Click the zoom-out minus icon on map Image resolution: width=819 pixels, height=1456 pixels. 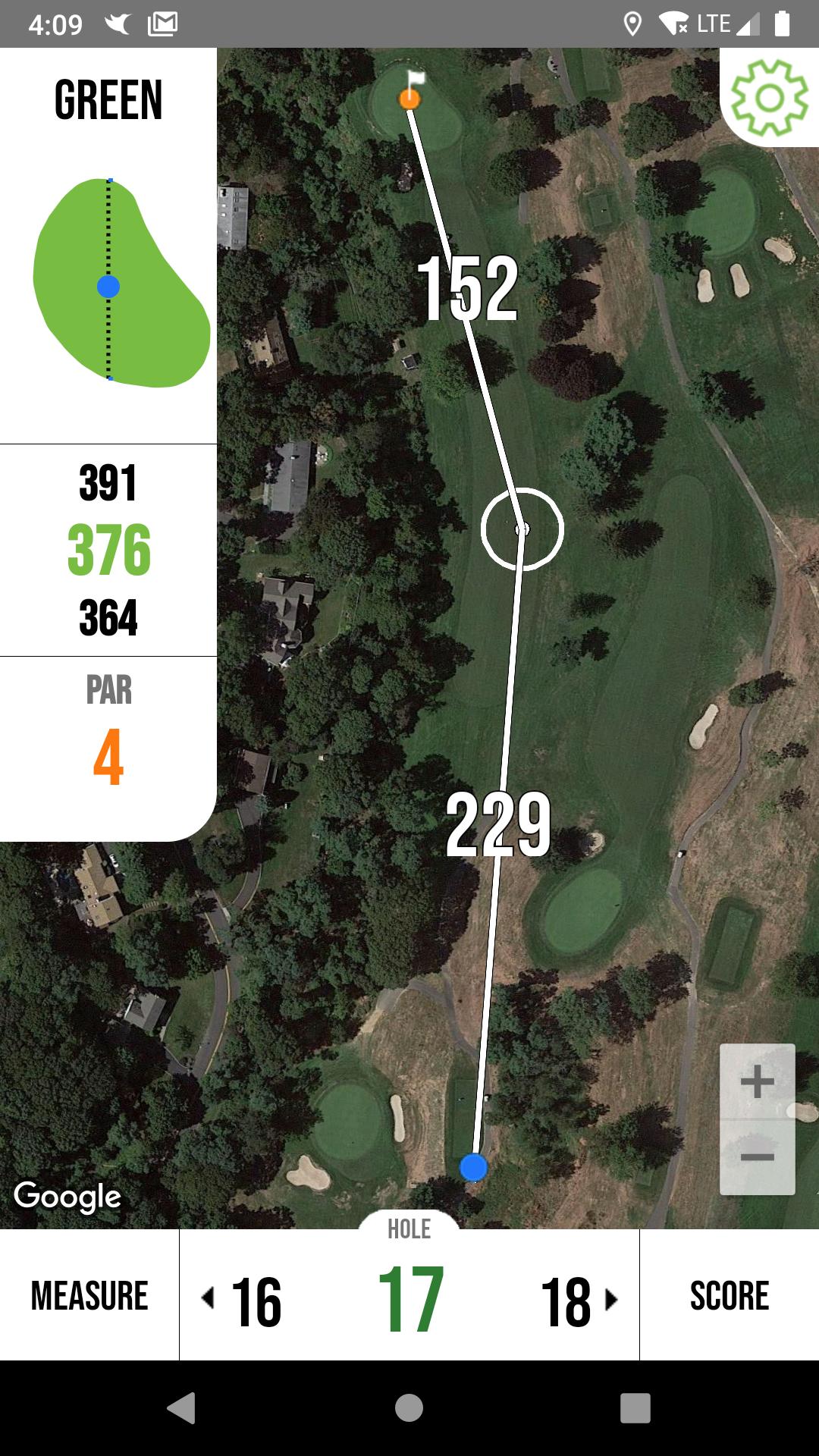(x=756, y=1156)
